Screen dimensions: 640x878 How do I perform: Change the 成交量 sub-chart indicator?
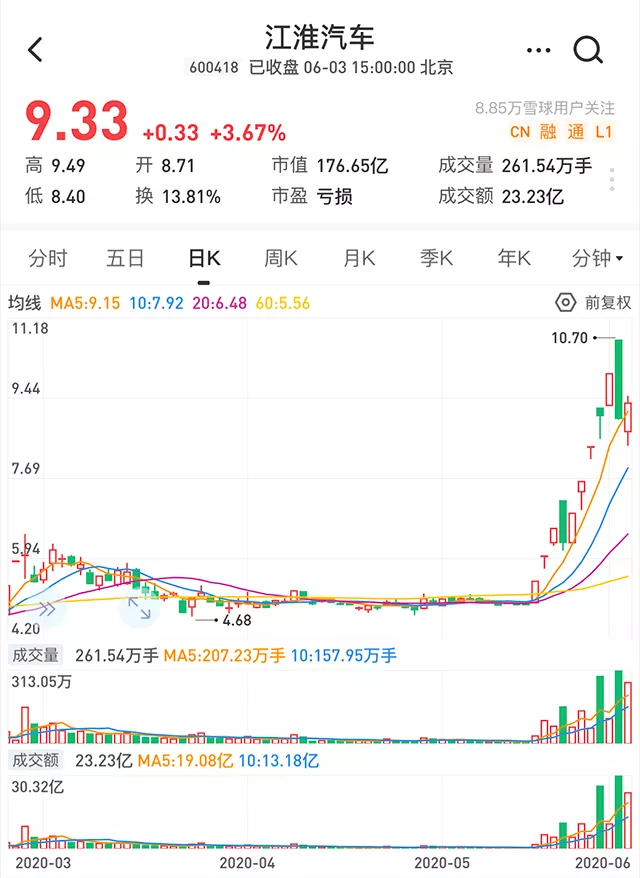(35, 656)
